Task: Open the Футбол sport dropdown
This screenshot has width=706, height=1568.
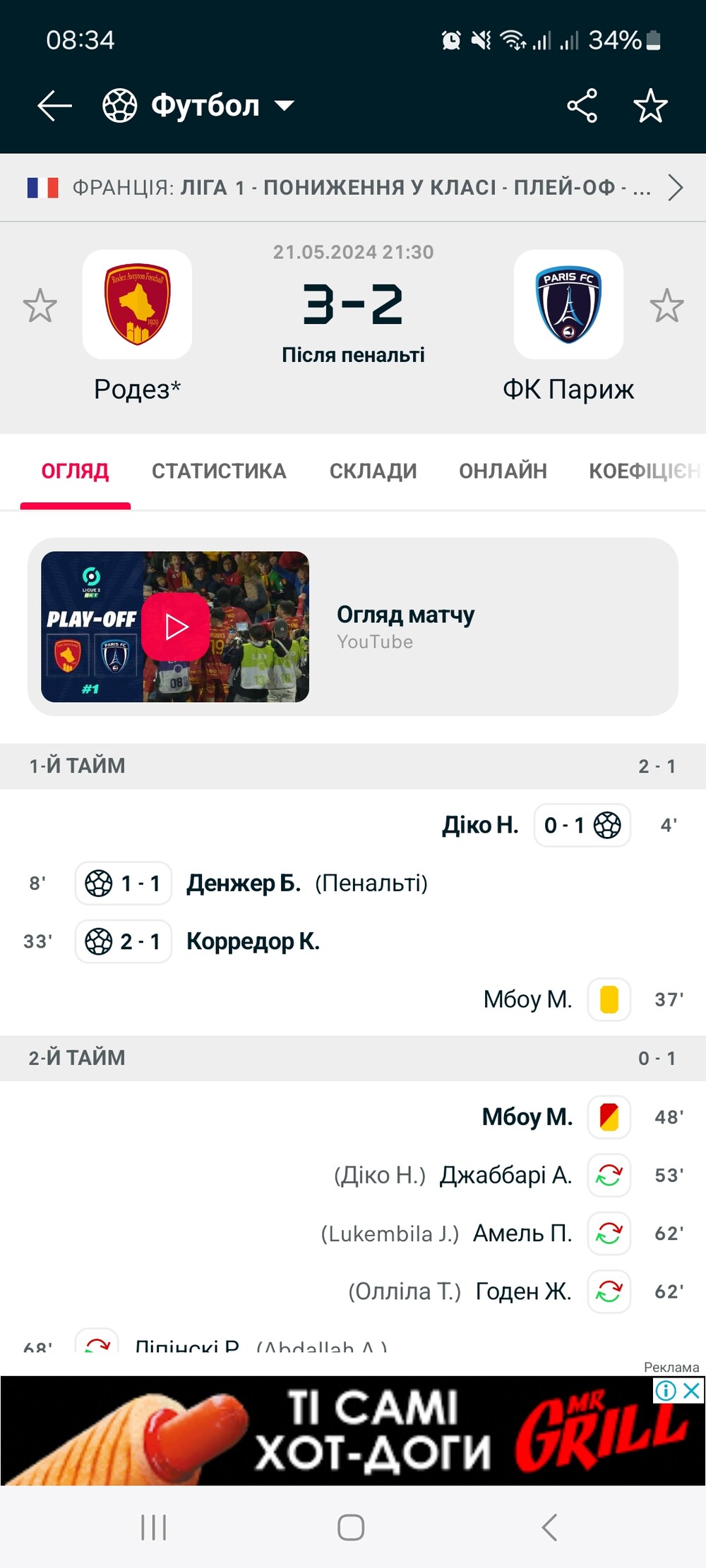Action: click(198, 106)
